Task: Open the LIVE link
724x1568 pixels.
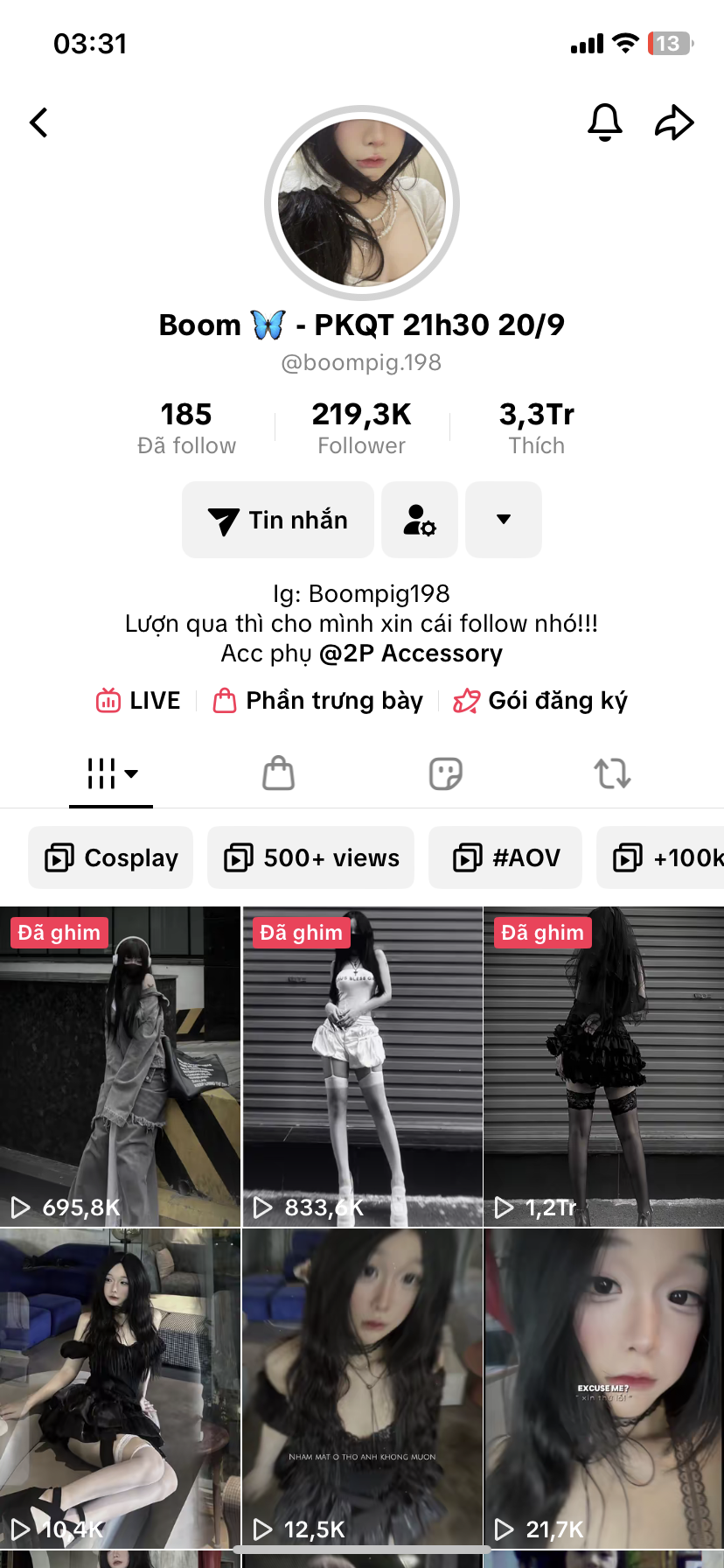Action: coord(139,701)
